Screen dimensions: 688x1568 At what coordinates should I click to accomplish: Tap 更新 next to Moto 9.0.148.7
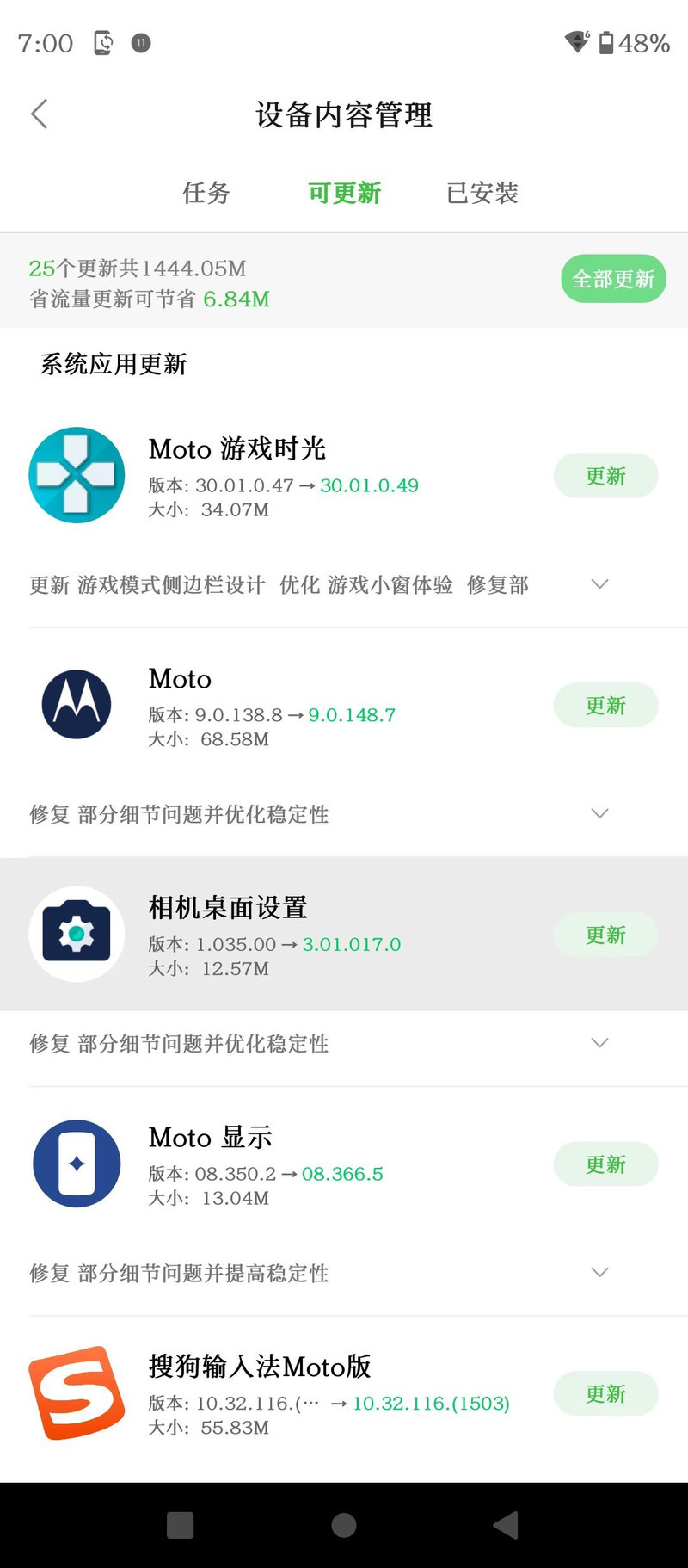tap(605, 706)
